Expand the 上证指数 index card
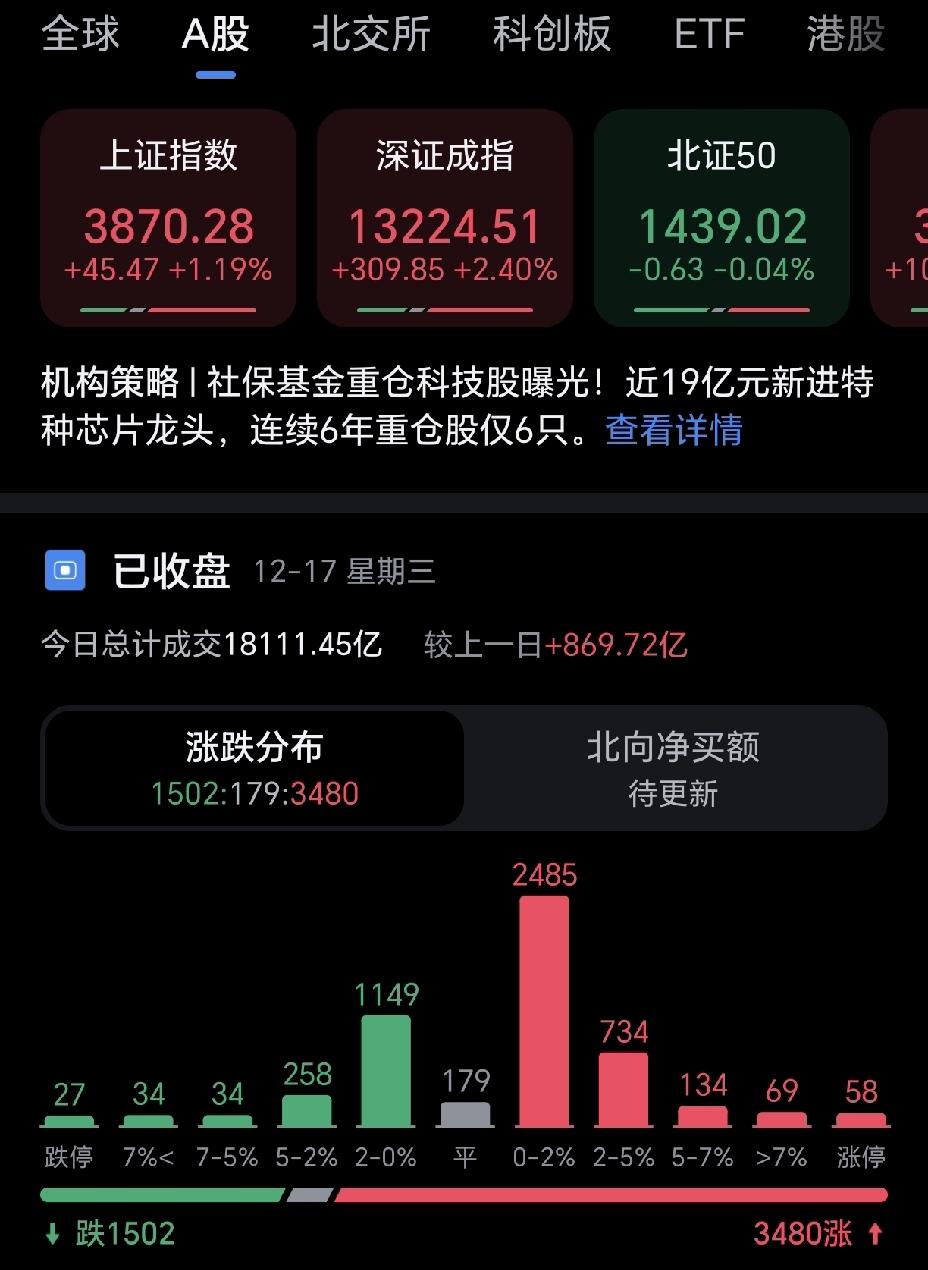The image size is (928, 1270). click(x=168, y=217)
